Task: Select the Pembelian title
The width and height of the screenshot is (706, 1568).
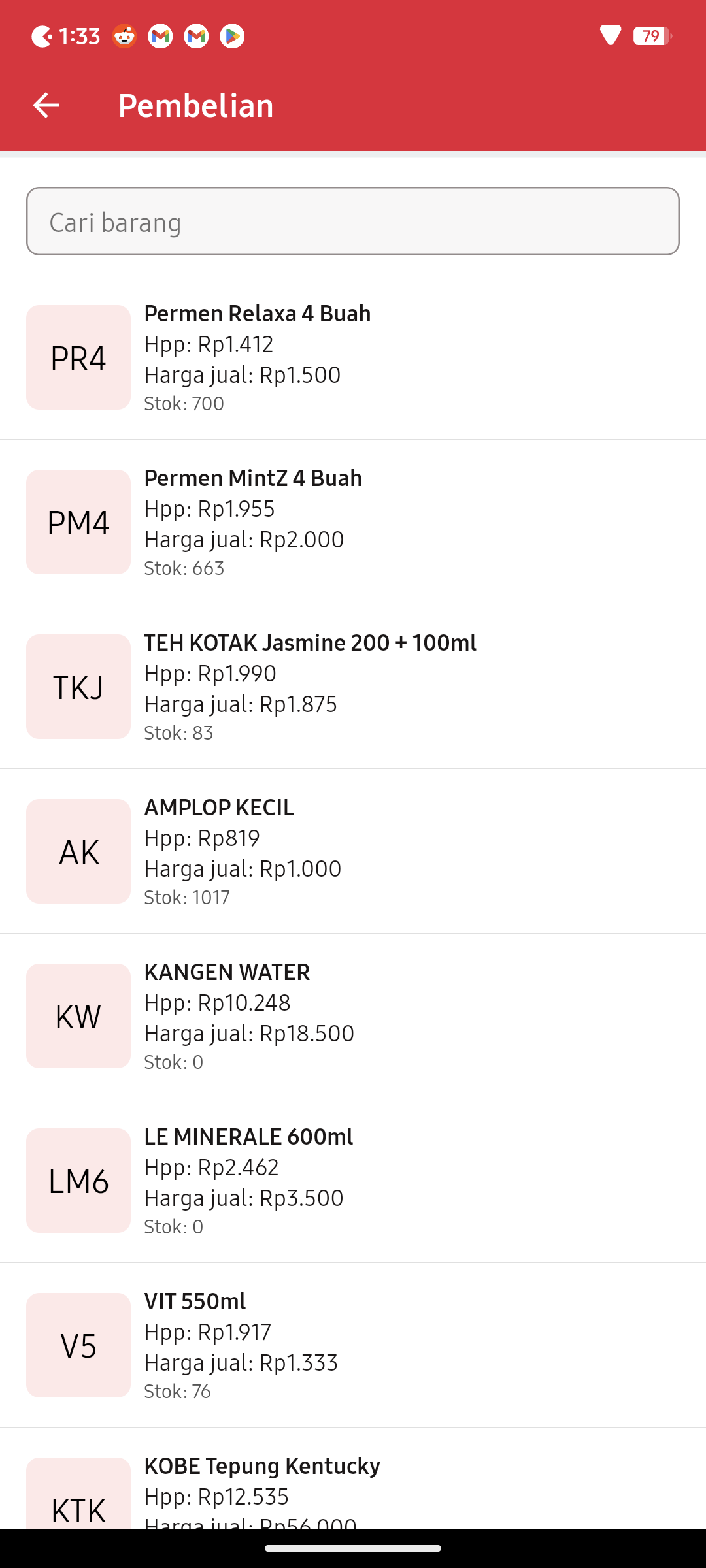Action: coord(195,105)
